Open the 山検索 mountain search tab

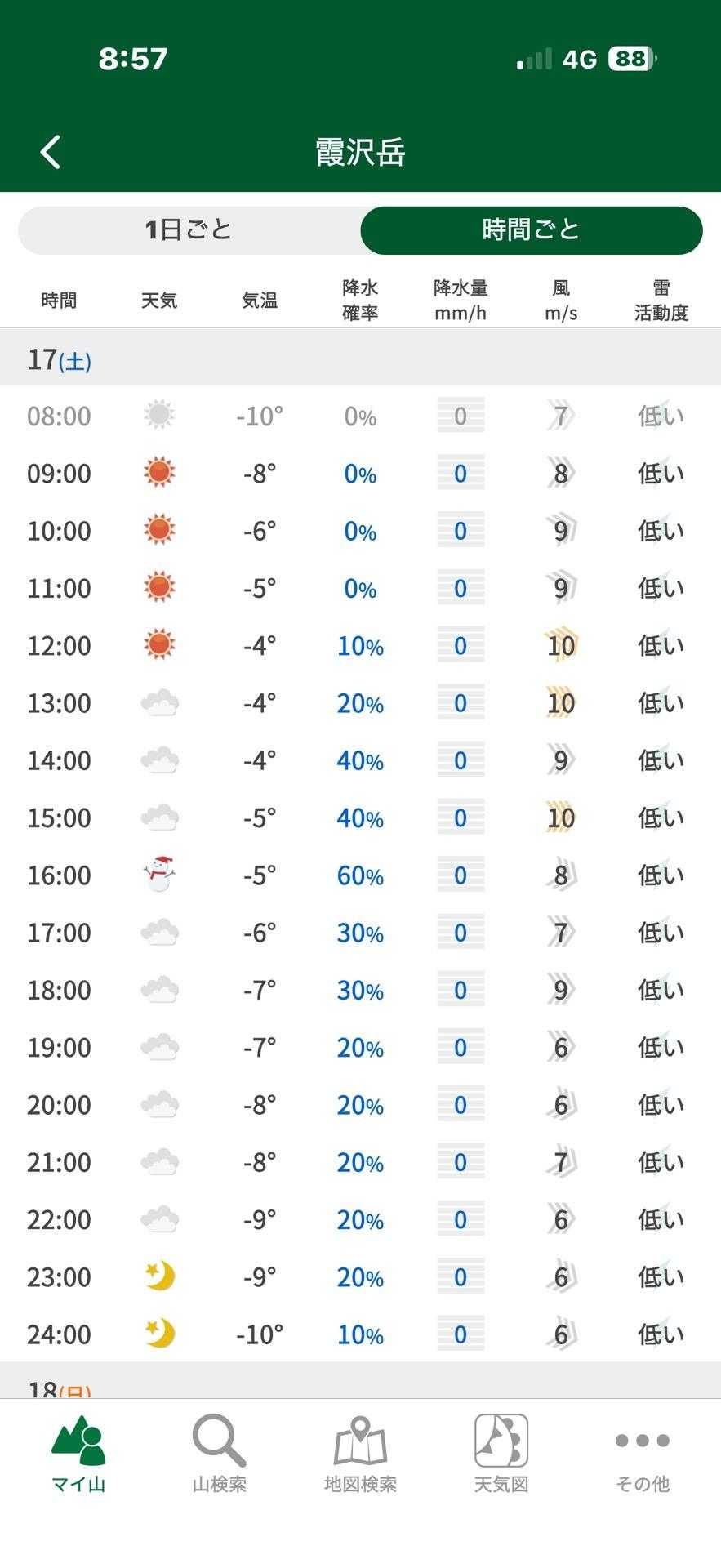219,1455
